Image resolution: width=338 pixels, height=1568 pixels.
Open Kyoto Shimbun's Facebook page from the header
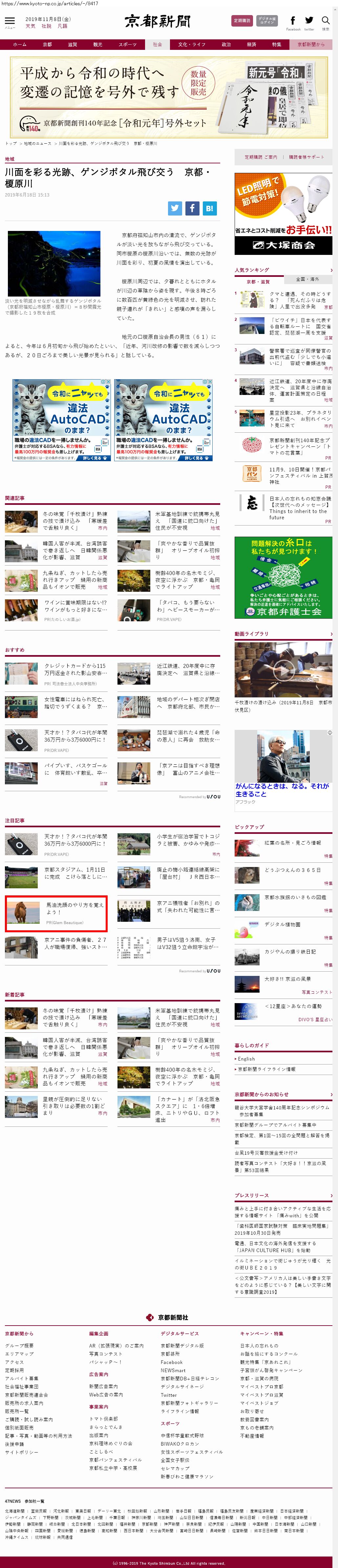click(x=293, y=21)
